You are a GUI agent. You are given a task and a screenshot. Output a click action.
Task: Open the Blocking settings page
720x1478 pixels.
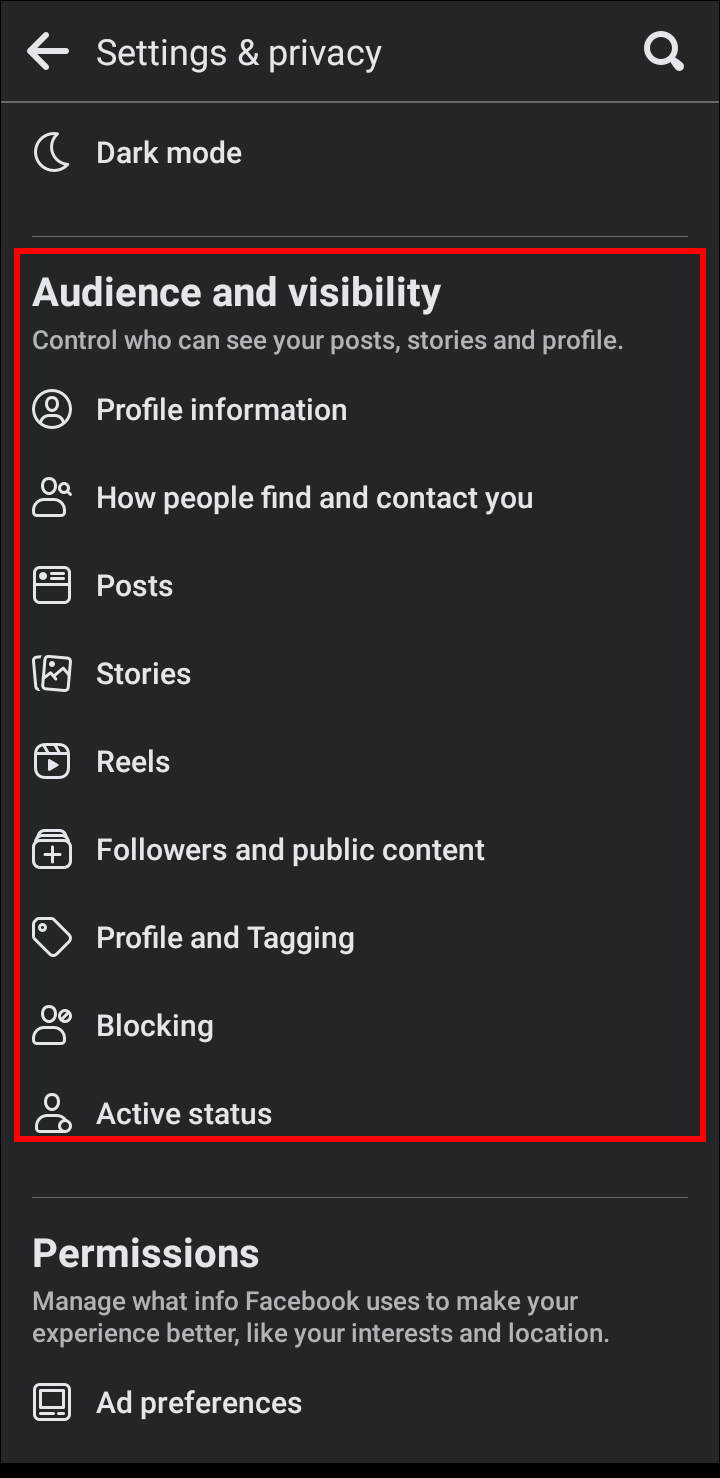click(154, 1025)
